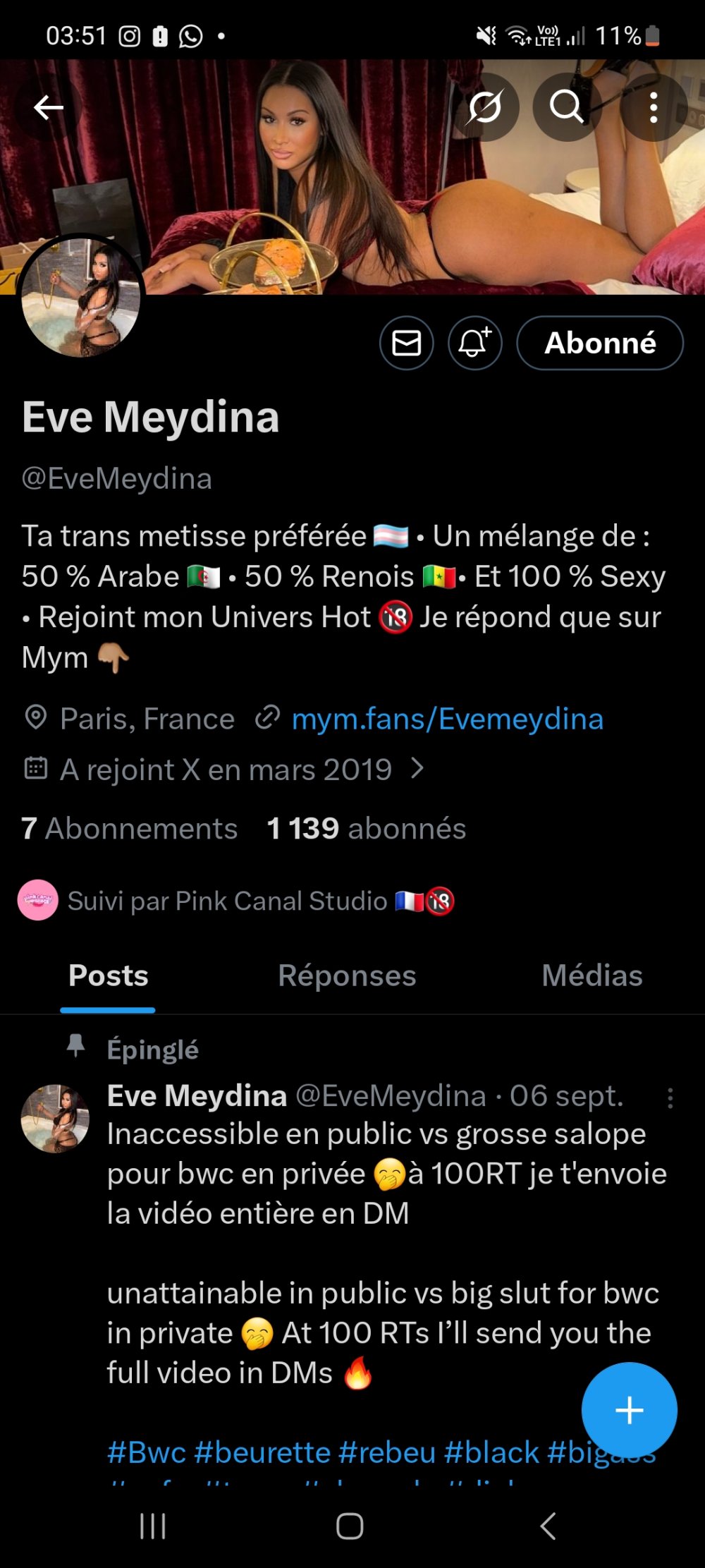Go to the system home screen
The height and width of the screenshot is (1568, 705).
pos(350,1526)
